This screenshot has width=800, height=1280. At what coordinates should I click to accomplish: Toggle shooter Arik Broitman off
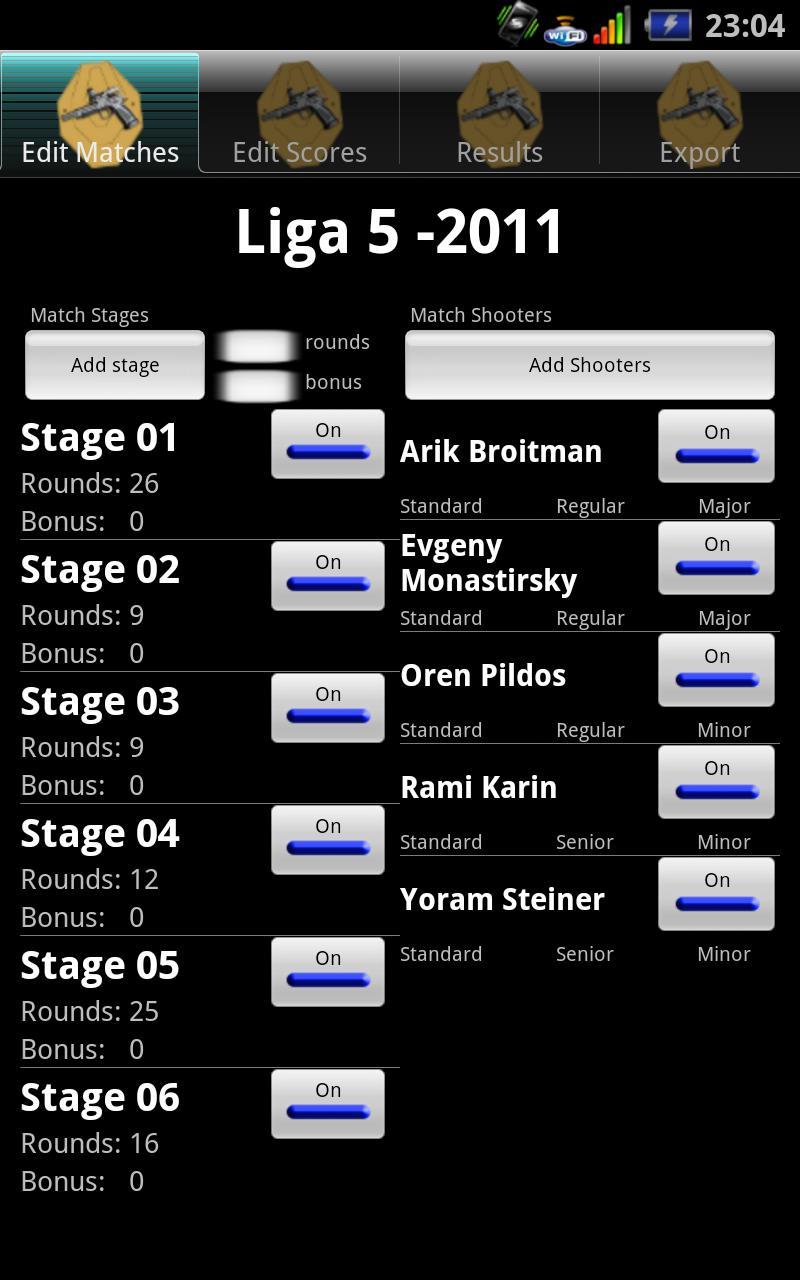[x=716, y=445]
